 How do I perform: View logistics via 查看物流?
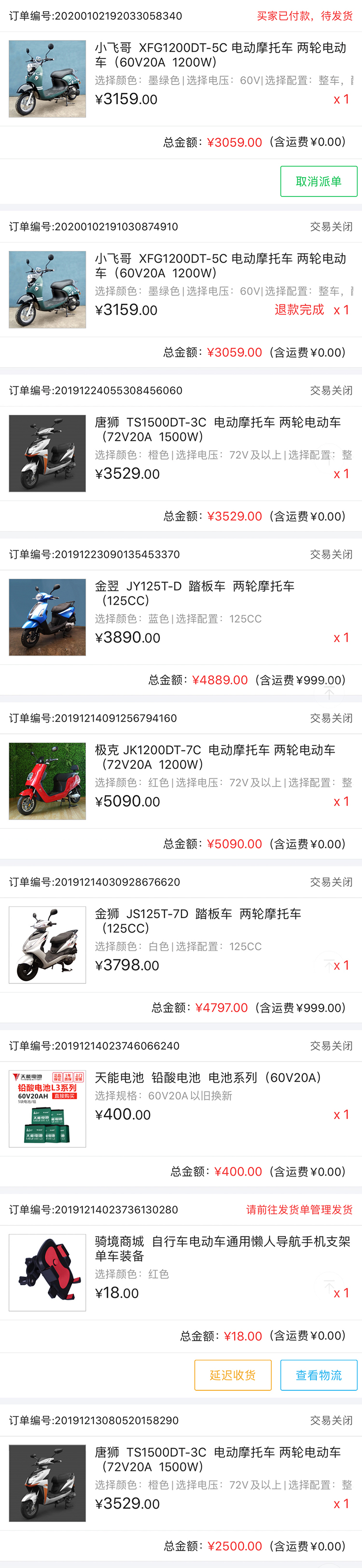pos(318,1375)
